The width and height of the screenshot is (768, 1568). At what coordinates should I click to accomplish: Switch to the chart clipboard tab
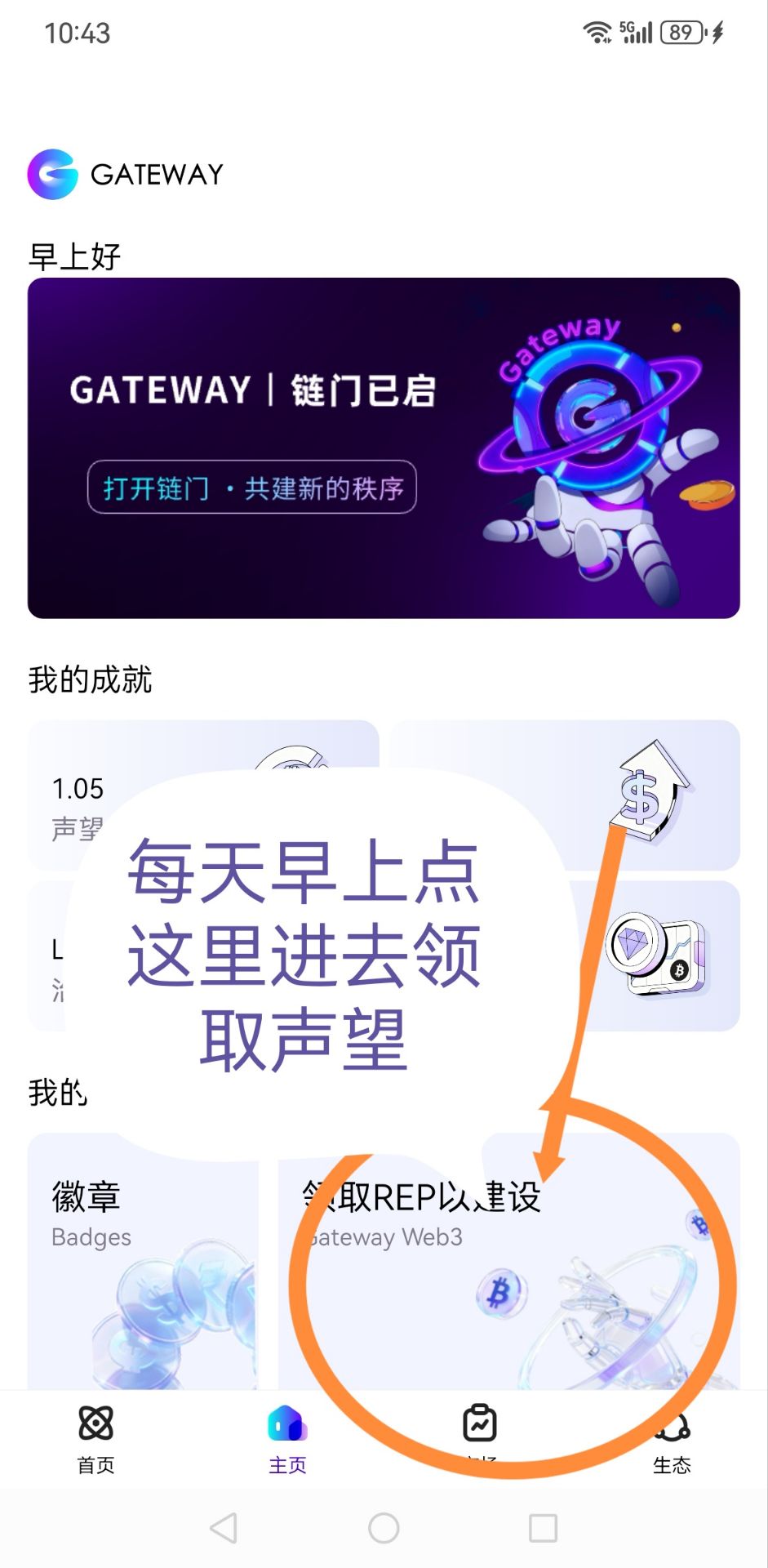(480, 1429)
